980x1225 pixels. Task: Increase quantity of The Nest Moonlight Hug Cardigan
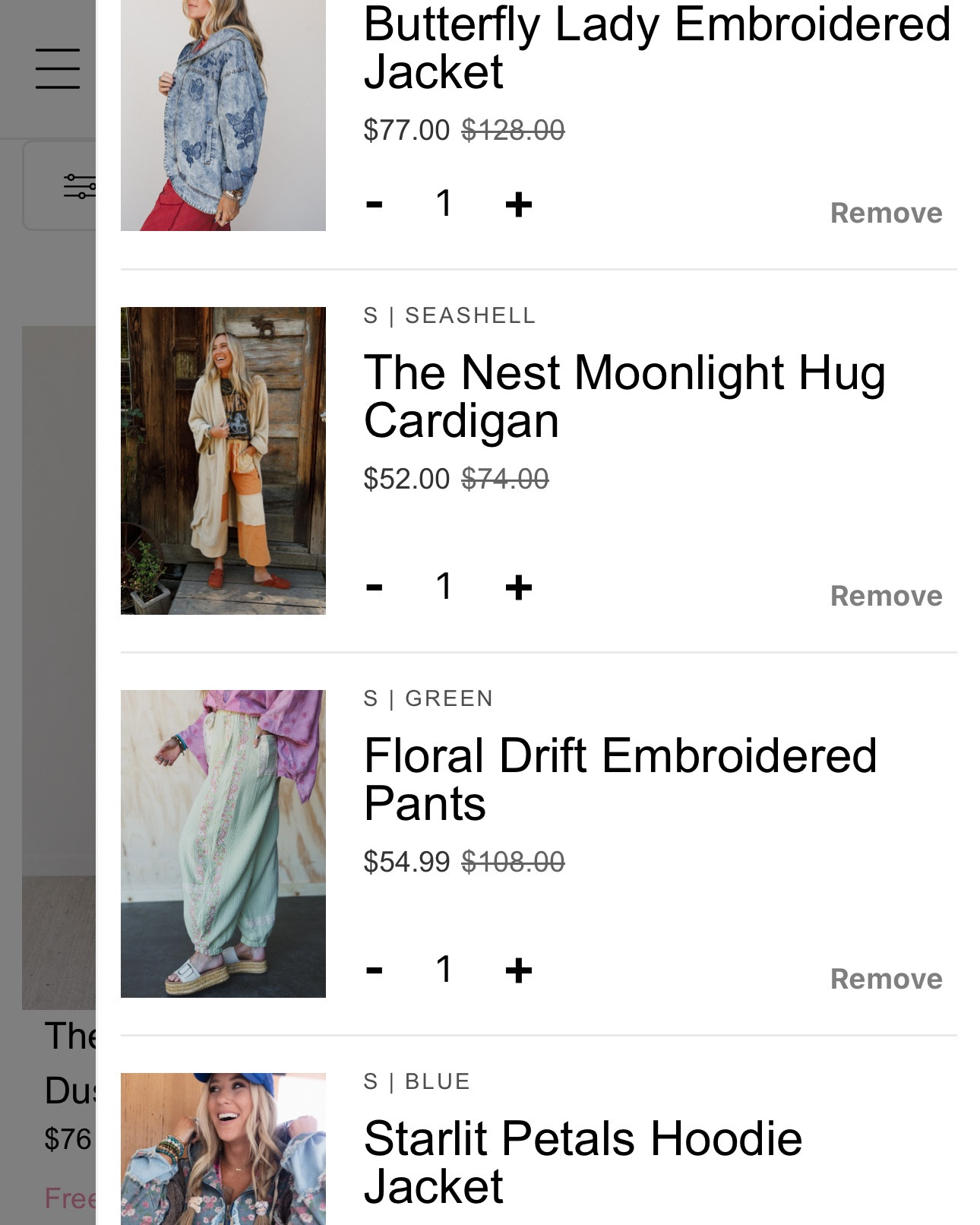tap(519, 586)
